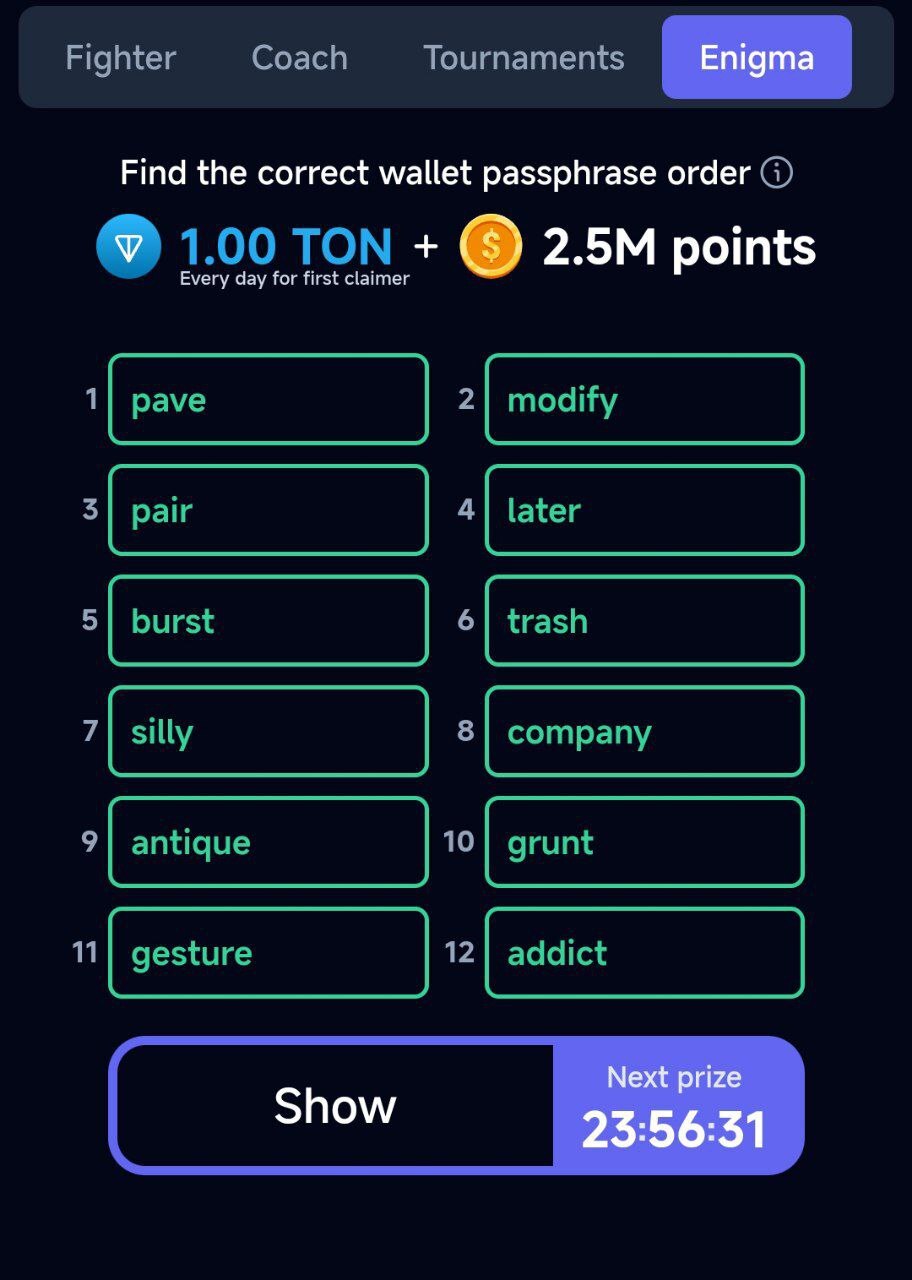Switch to the Fighter tab

pyautogui.click(x=121, y=58)
